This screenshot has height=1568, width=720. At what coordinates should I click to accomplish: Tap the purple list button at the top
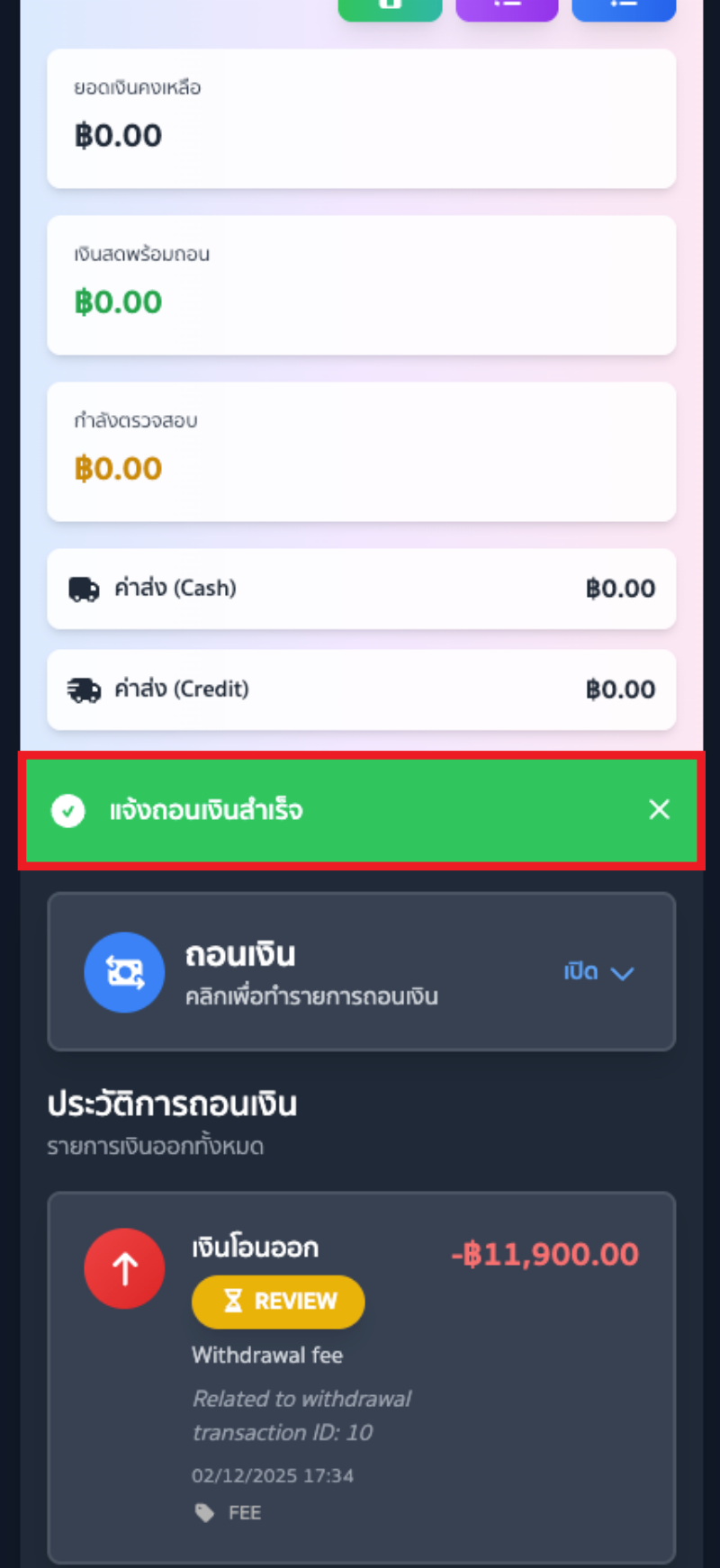(x=507, y=7)
